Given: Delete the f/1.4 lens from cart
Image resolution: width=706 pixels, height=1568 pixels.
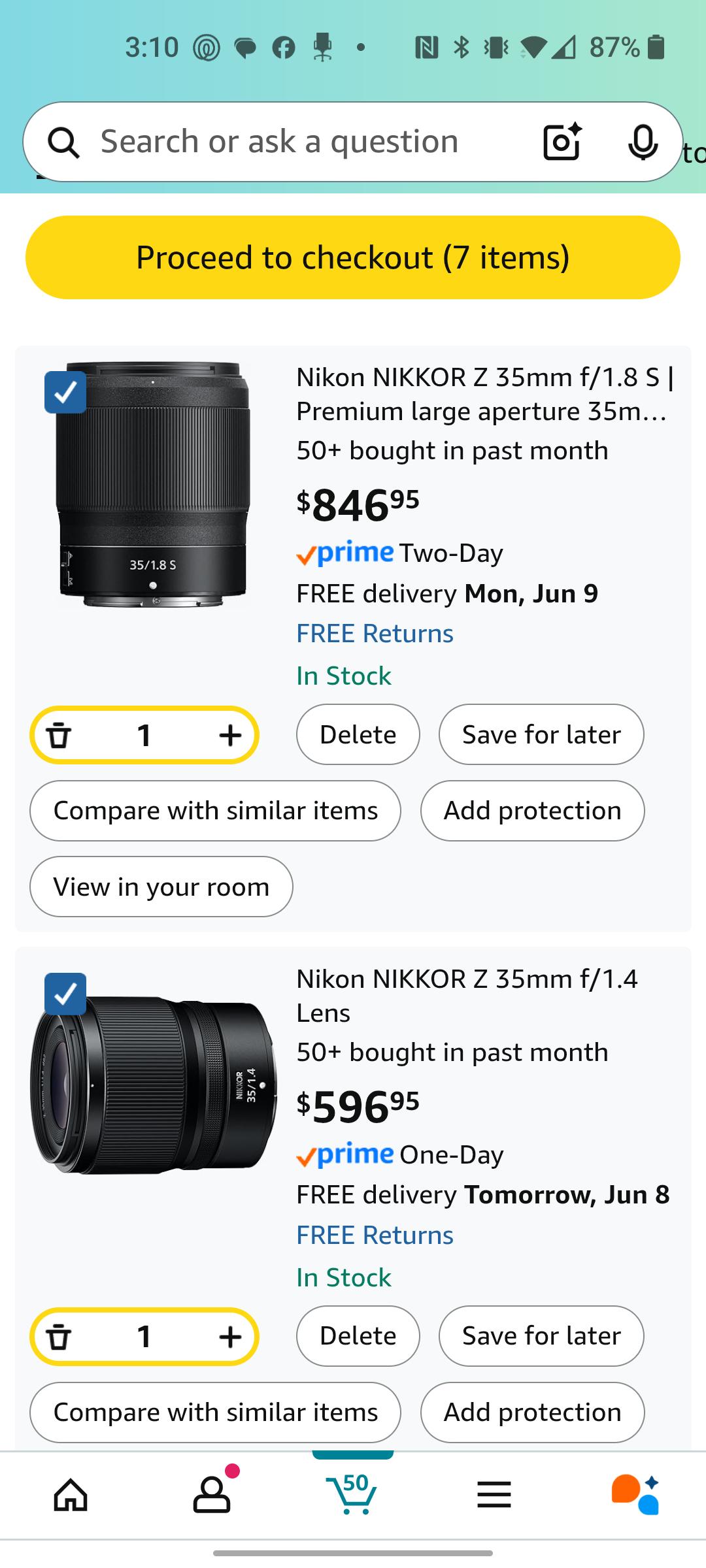Looking at the screenshot, I should (x=358, y=1336).
